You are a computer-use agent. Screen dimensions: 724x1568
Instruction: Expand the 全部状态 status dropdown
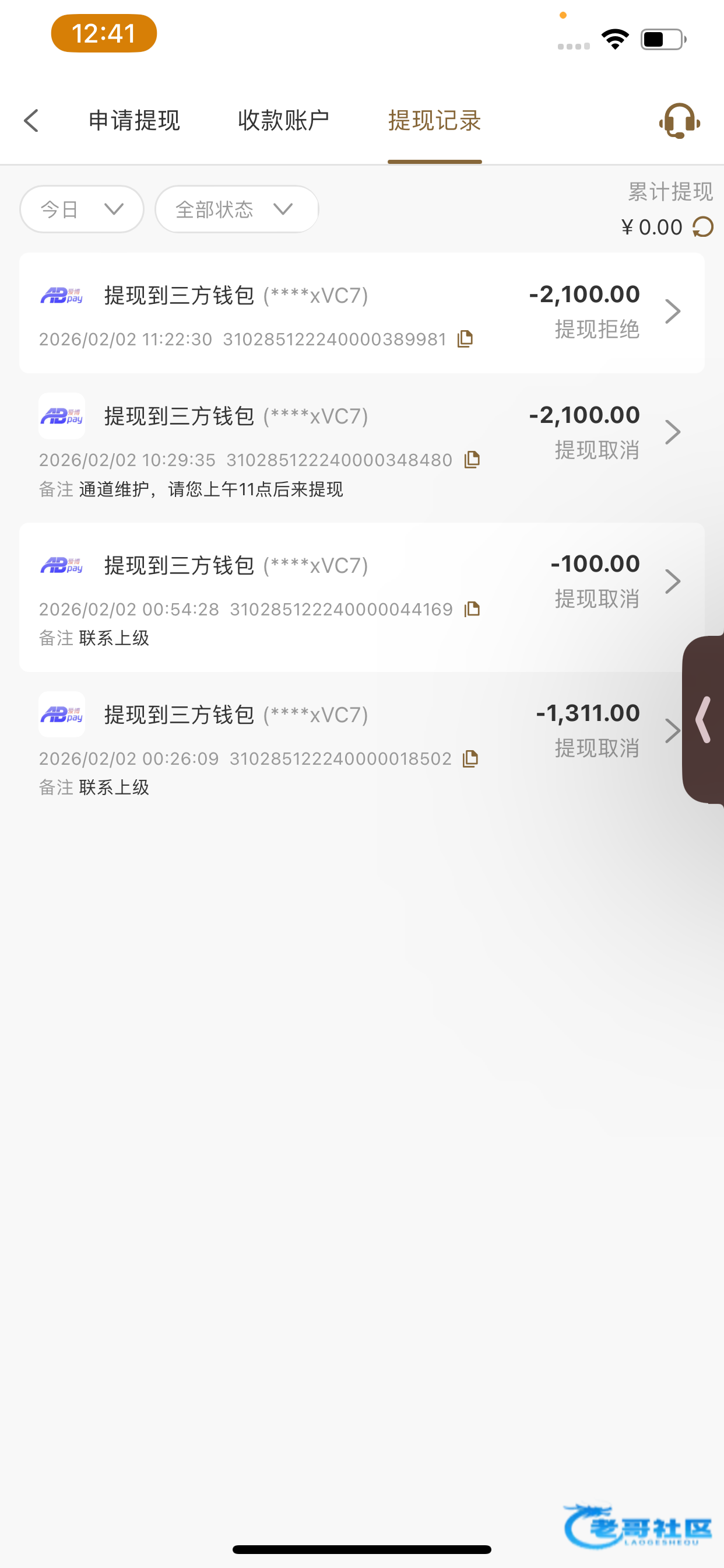pos(236,209)
